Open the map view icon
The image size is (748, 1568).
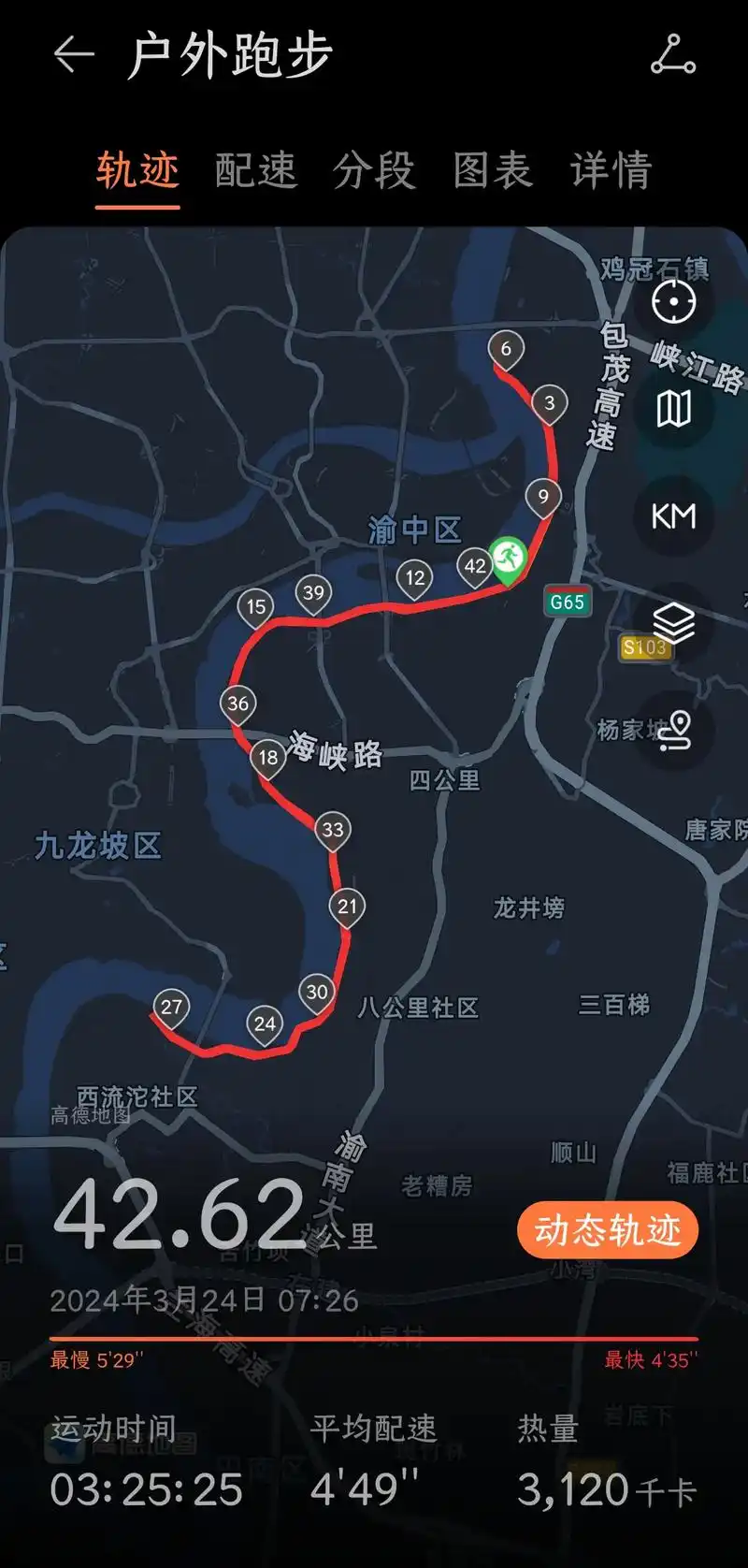click(x=673, y=410)
